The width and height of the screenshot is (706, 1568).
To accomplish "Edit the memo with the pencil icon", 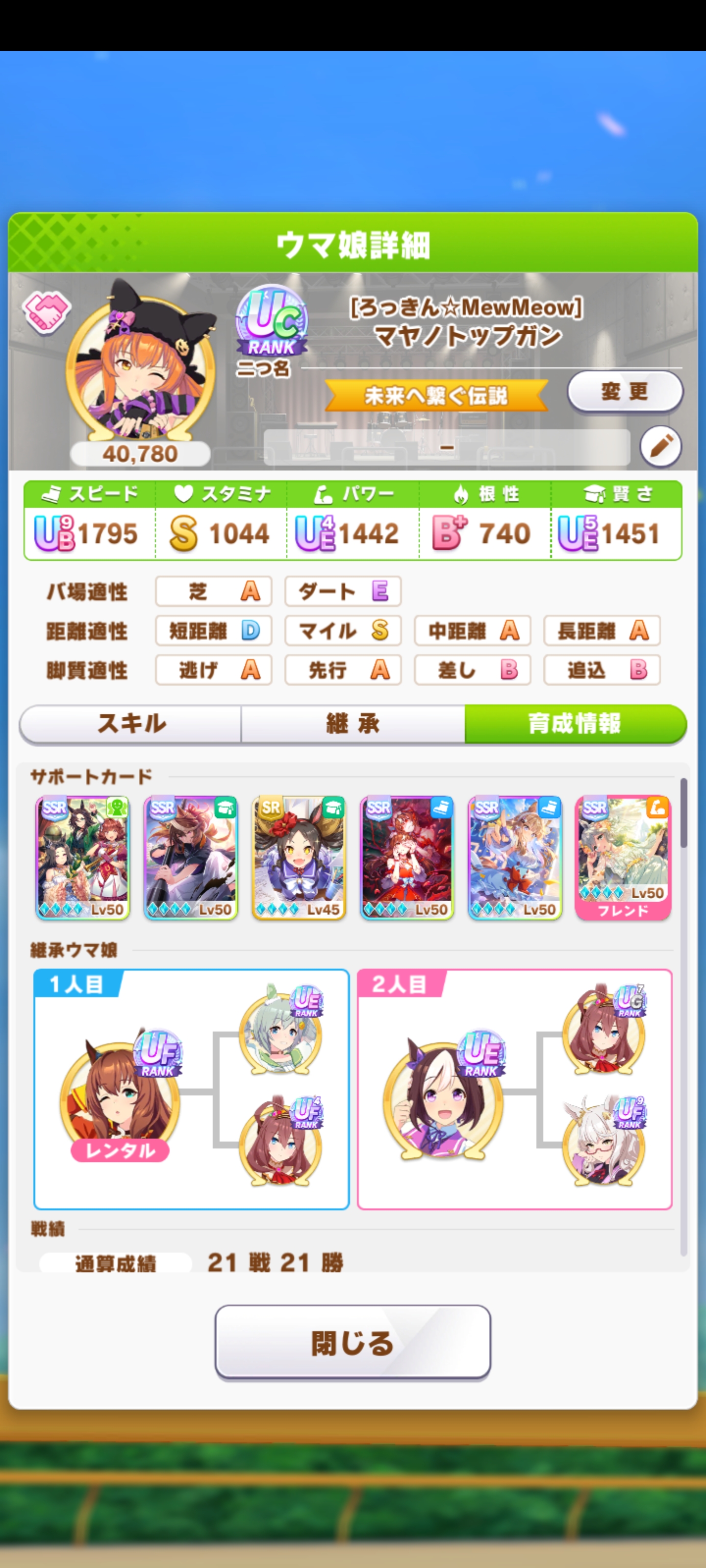I will [661, 447].
